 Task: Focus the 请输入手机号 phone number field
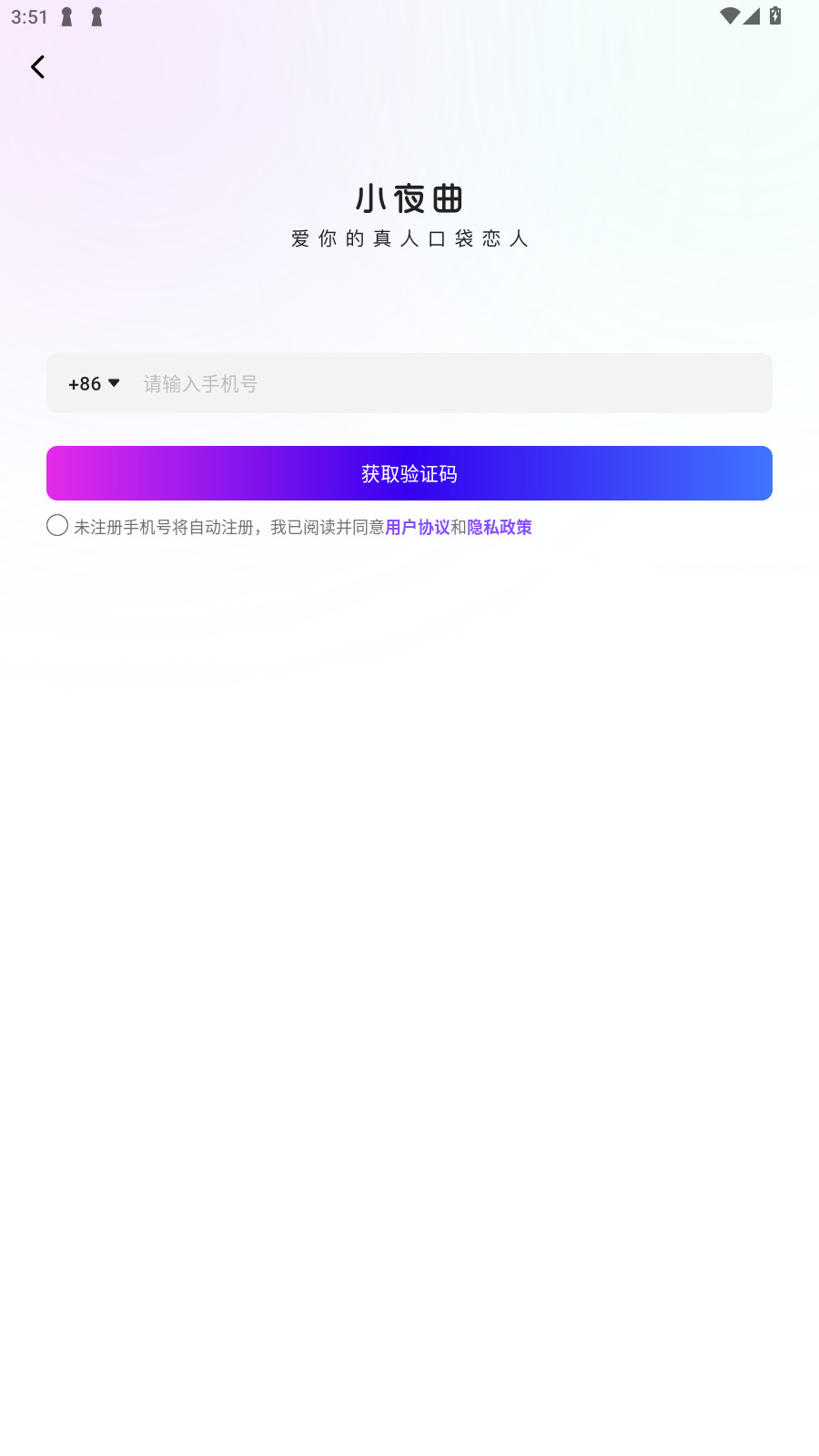point(409,383)
